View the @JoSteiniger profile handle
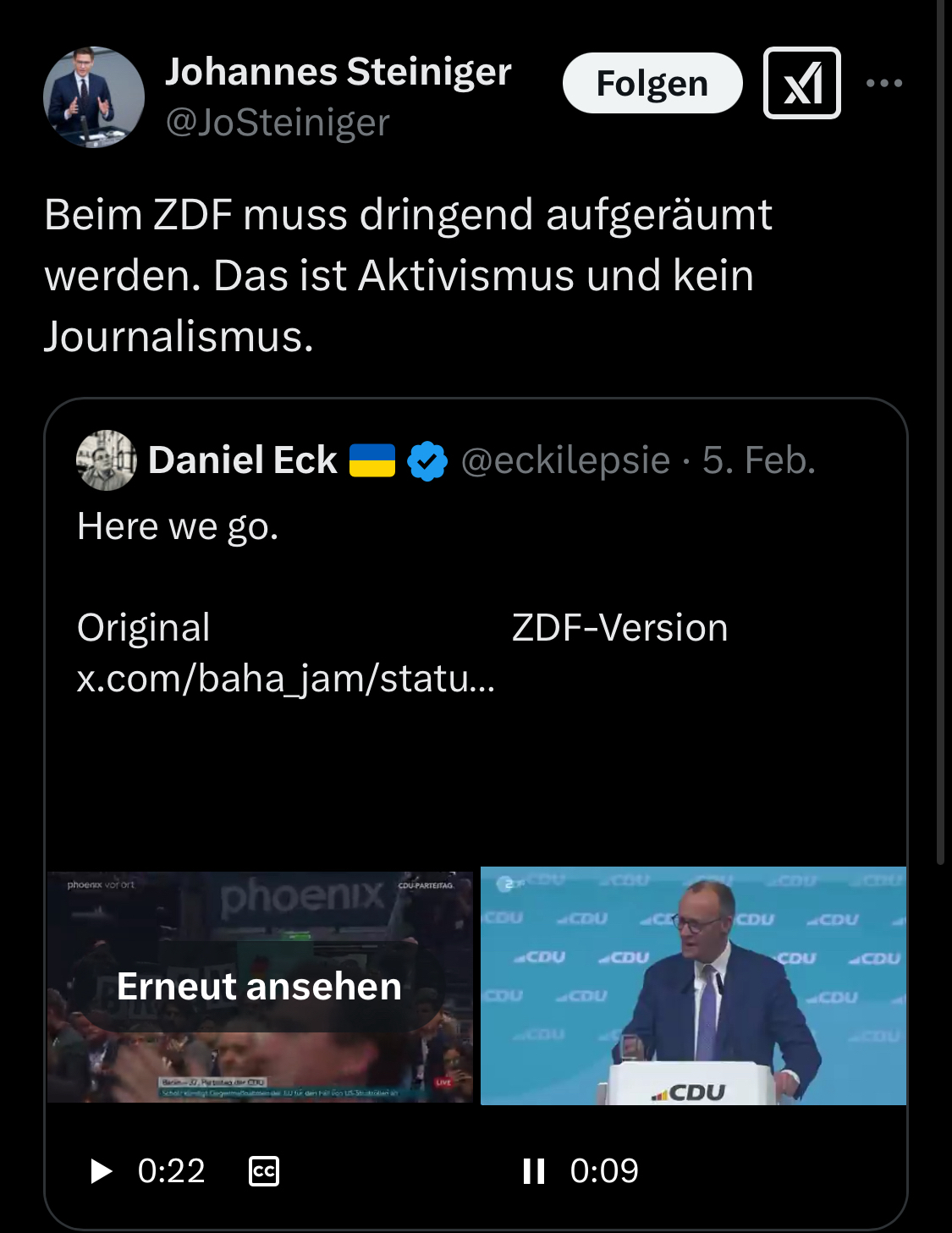 [x=278, y=123]
